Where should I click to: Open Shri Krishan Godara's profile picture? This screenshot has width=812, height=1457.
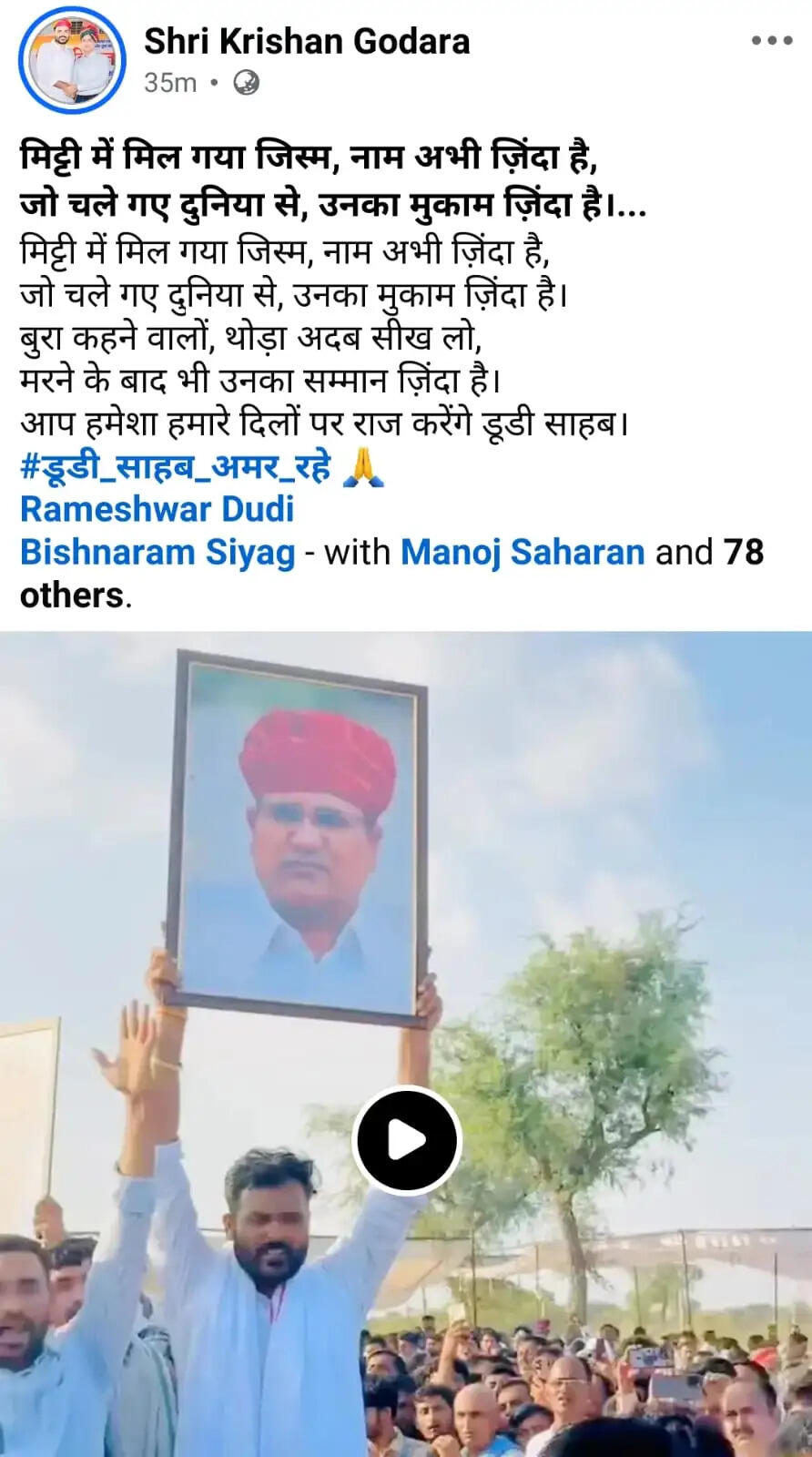click(x=74, y=60)
